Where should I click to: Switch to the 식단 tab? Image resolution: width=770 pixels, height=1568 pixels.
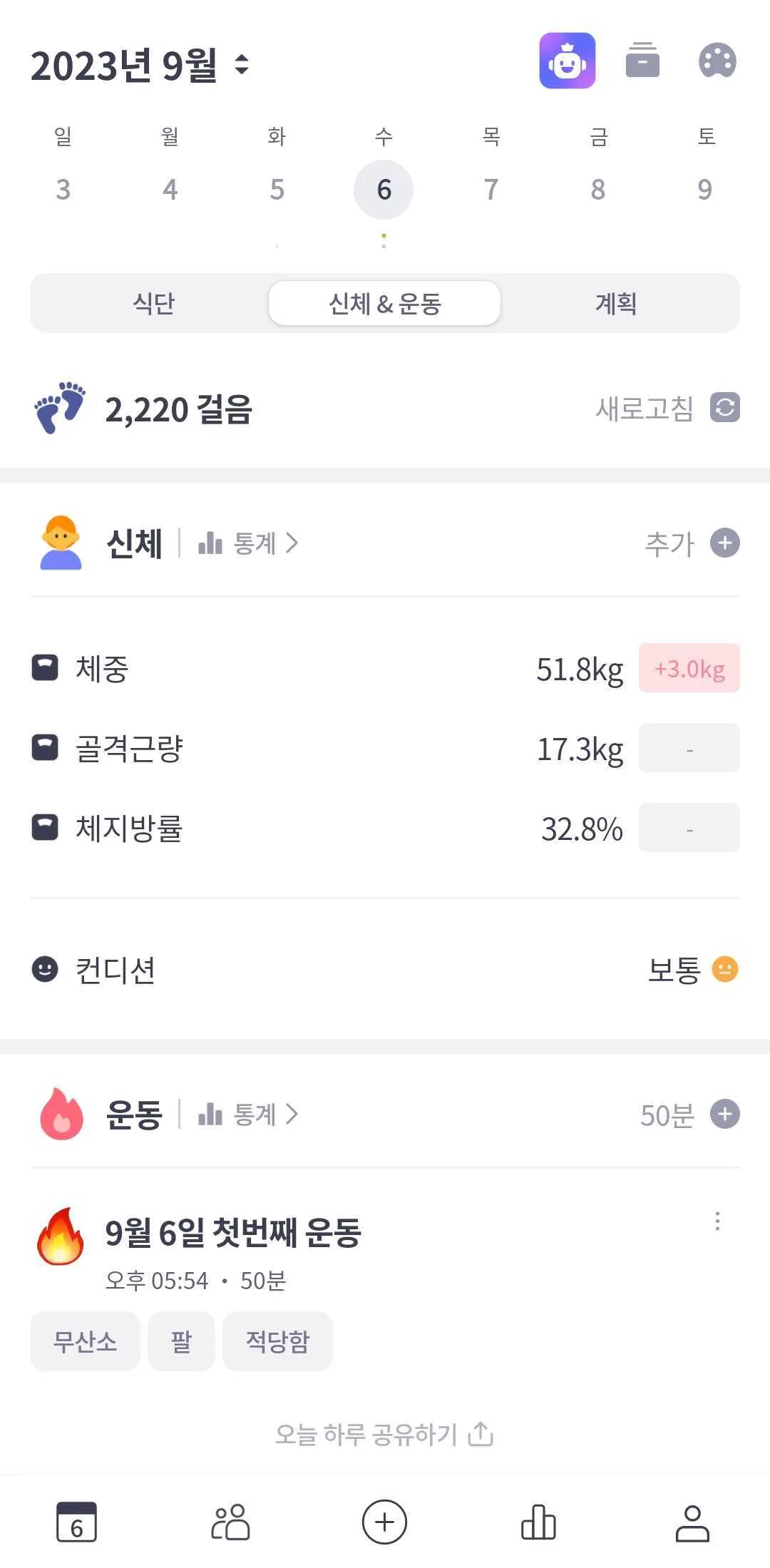pos(153,304)
